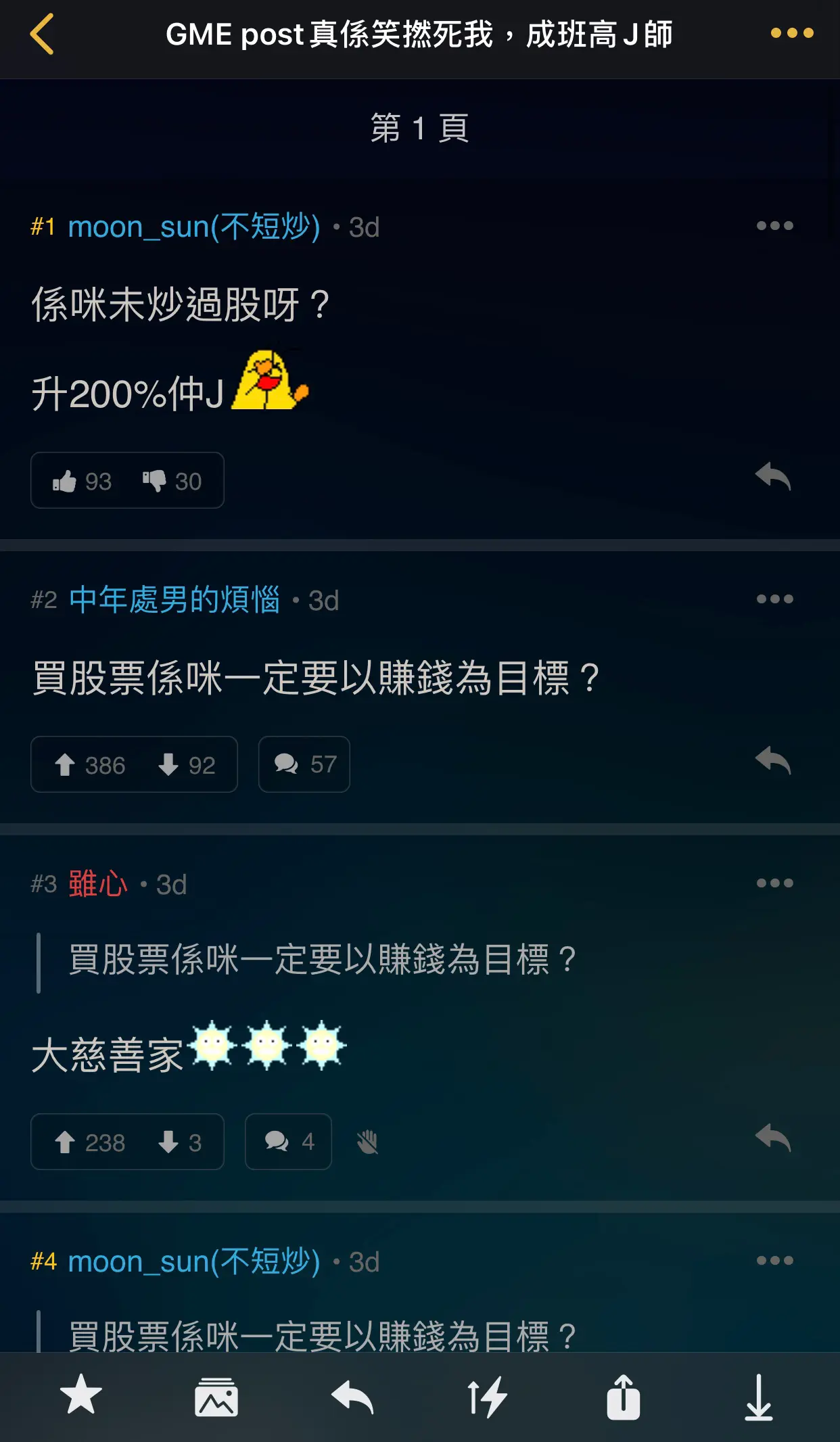840x1442 pixels.
Task: Go back using the yellow arrow
Action: pos(42,34)
